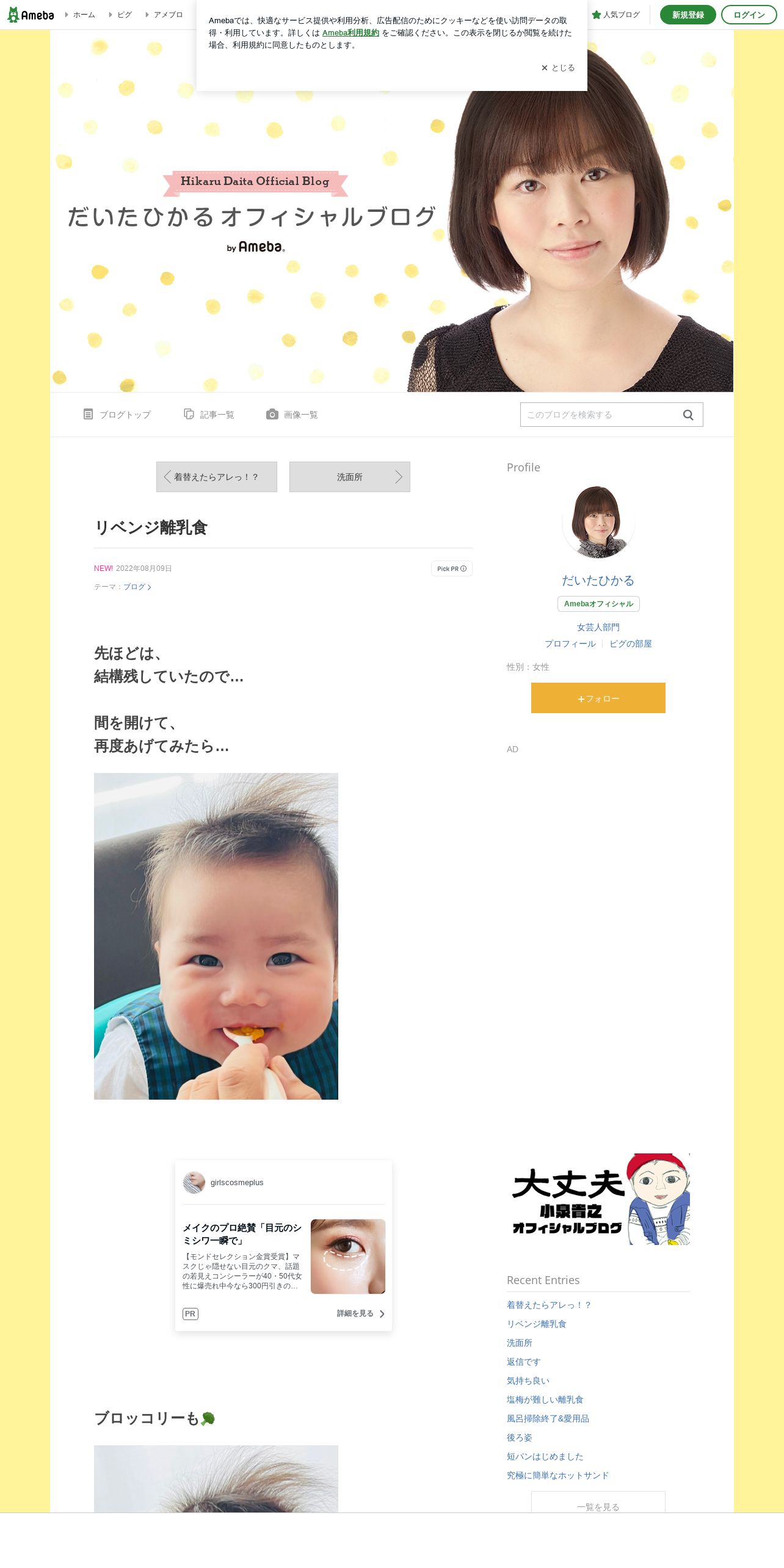
Task: Open the 記事一覧 list
Action: click(209, 415)
